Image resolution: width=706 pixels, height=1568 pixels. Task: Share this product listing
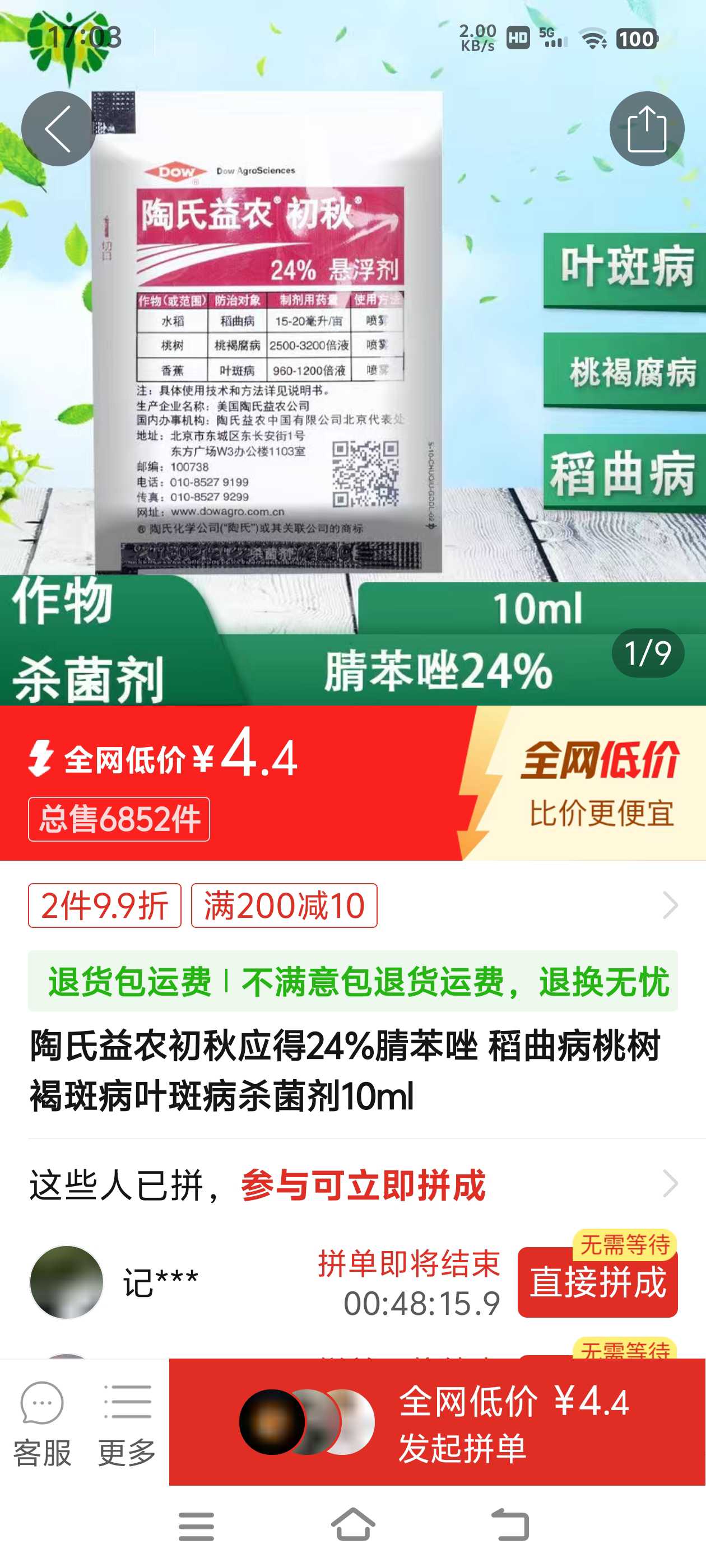click(646, 128)
